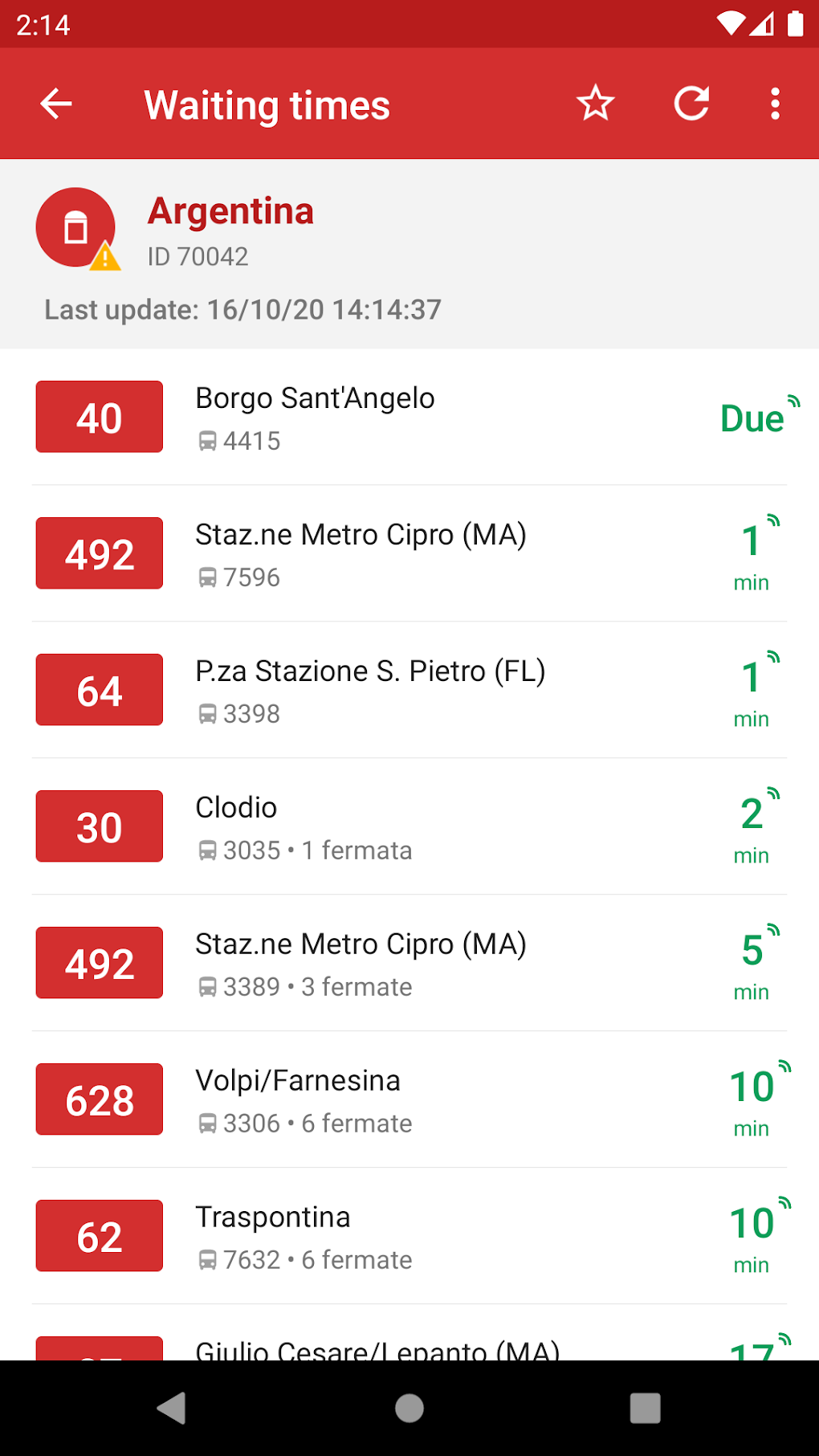Tap the P.za Stazione S. Pietro entry
Viewport: 819px width, 1456px height.
pyautogui.click(x=409, y=689)
